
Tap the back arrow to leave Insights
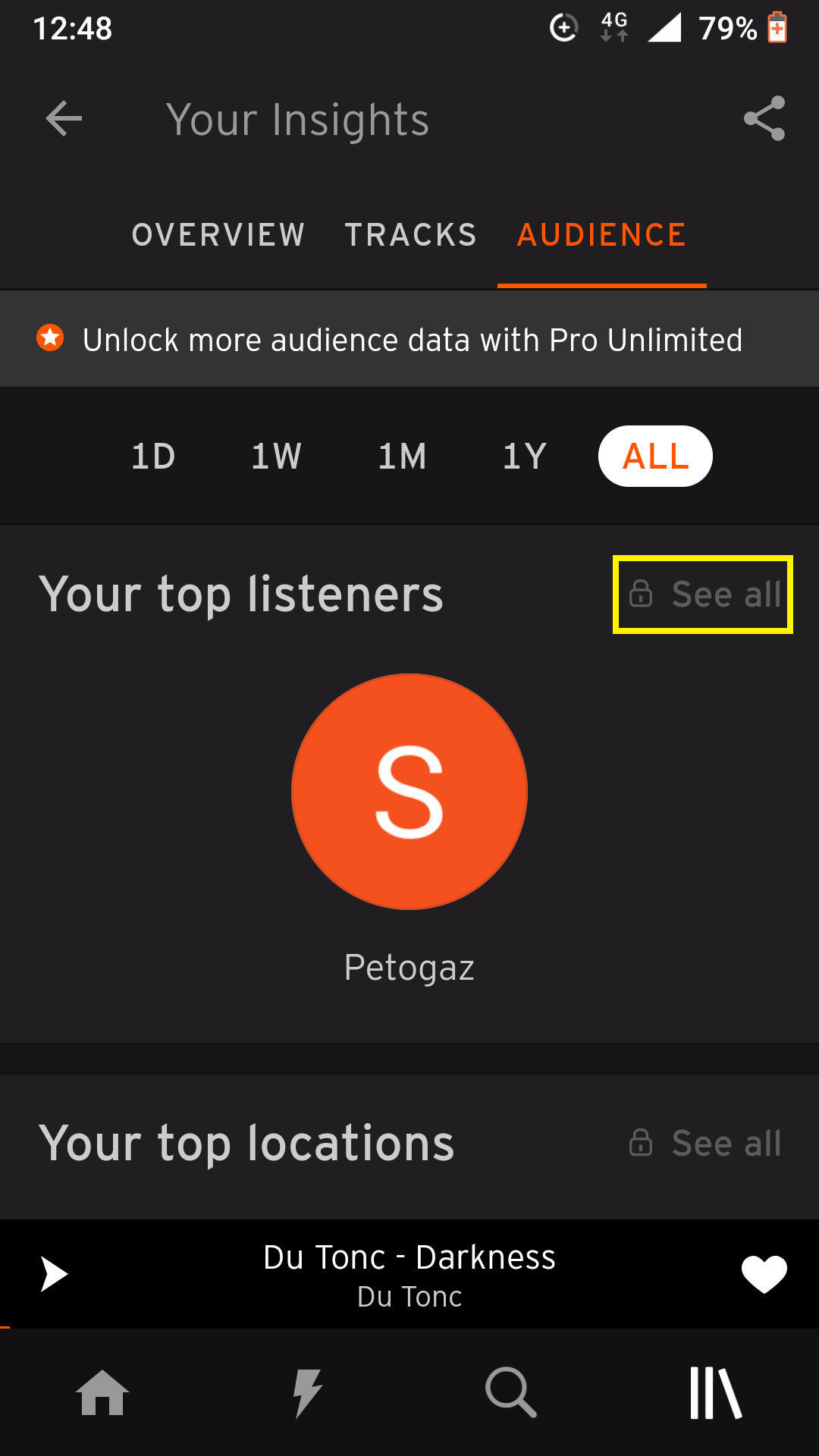click(64, 118)
